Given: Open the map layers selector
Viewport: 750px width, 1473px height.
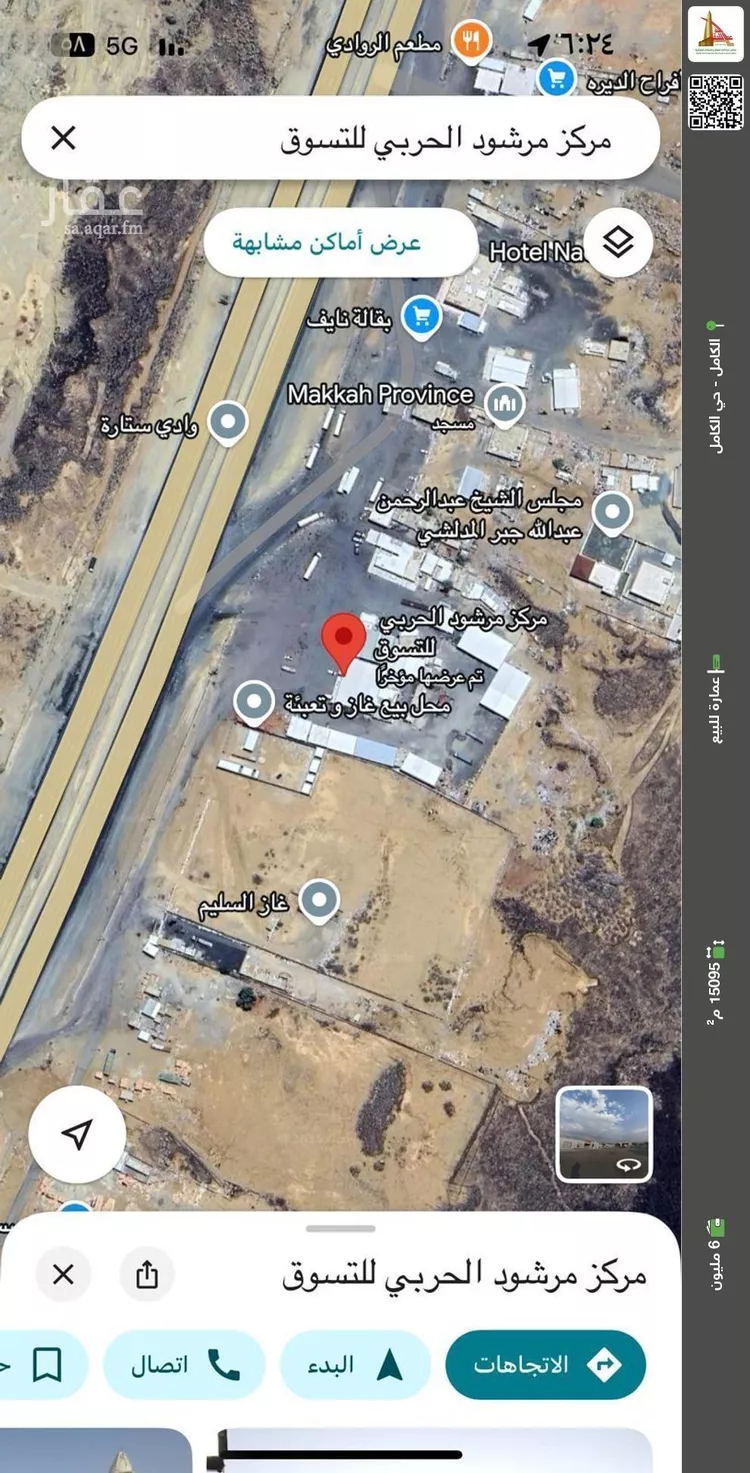Looking at the screenshot, I should click(x=618, y=242).
